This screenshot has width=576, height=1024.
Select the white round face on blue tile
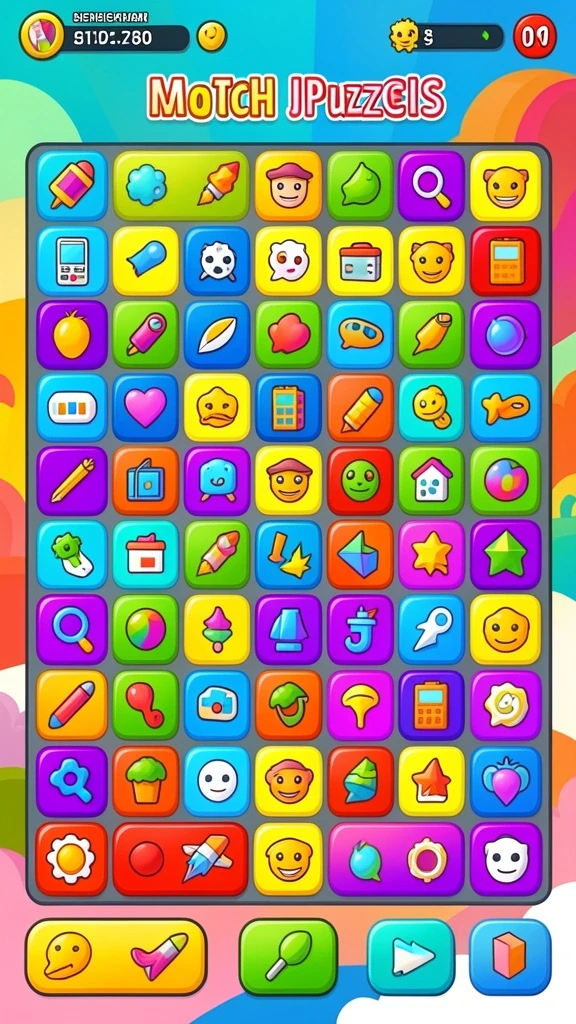pyautogui.click(x=217, y=781)
